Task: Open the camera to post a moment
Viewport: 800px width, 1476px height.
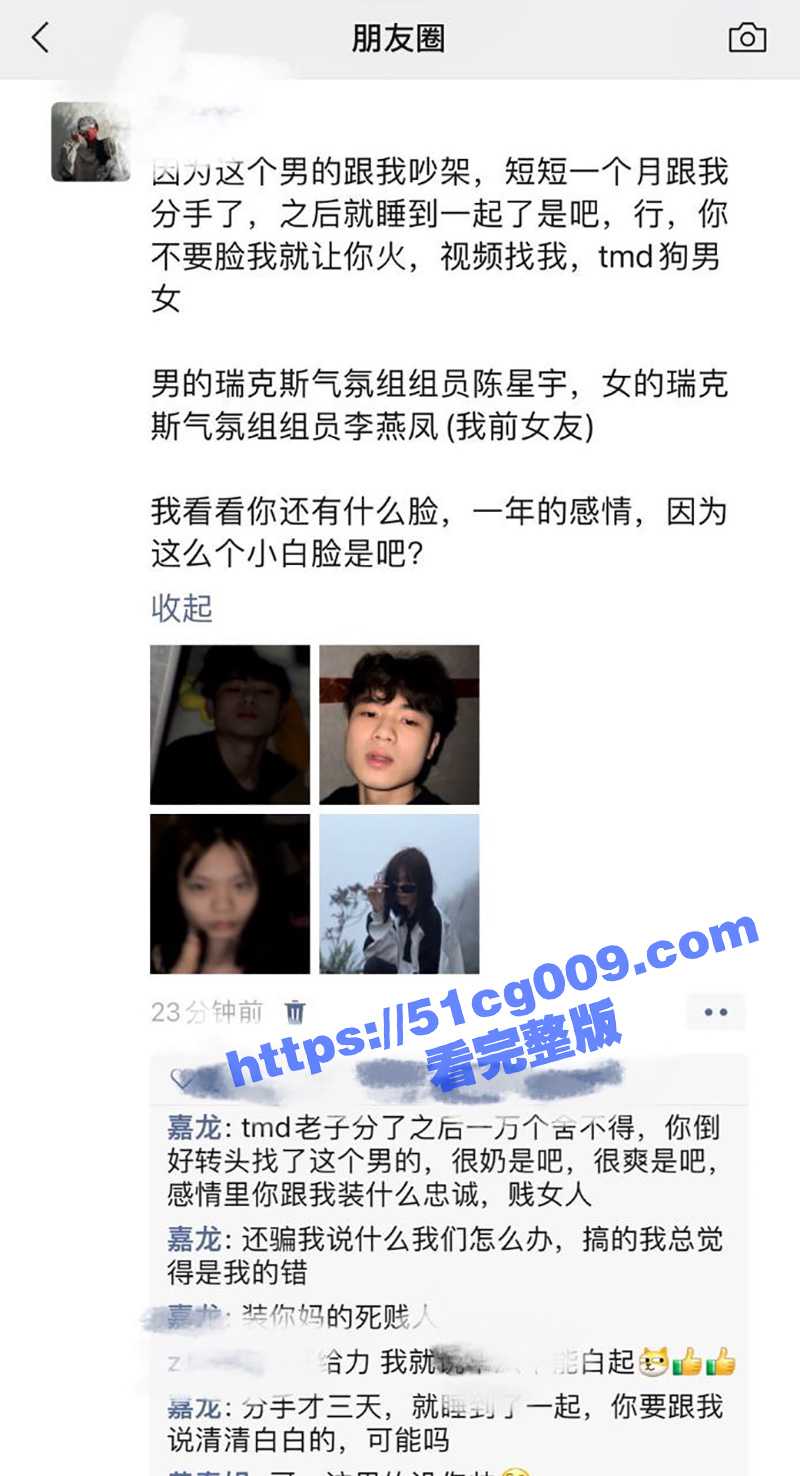Action: [747, 39]
